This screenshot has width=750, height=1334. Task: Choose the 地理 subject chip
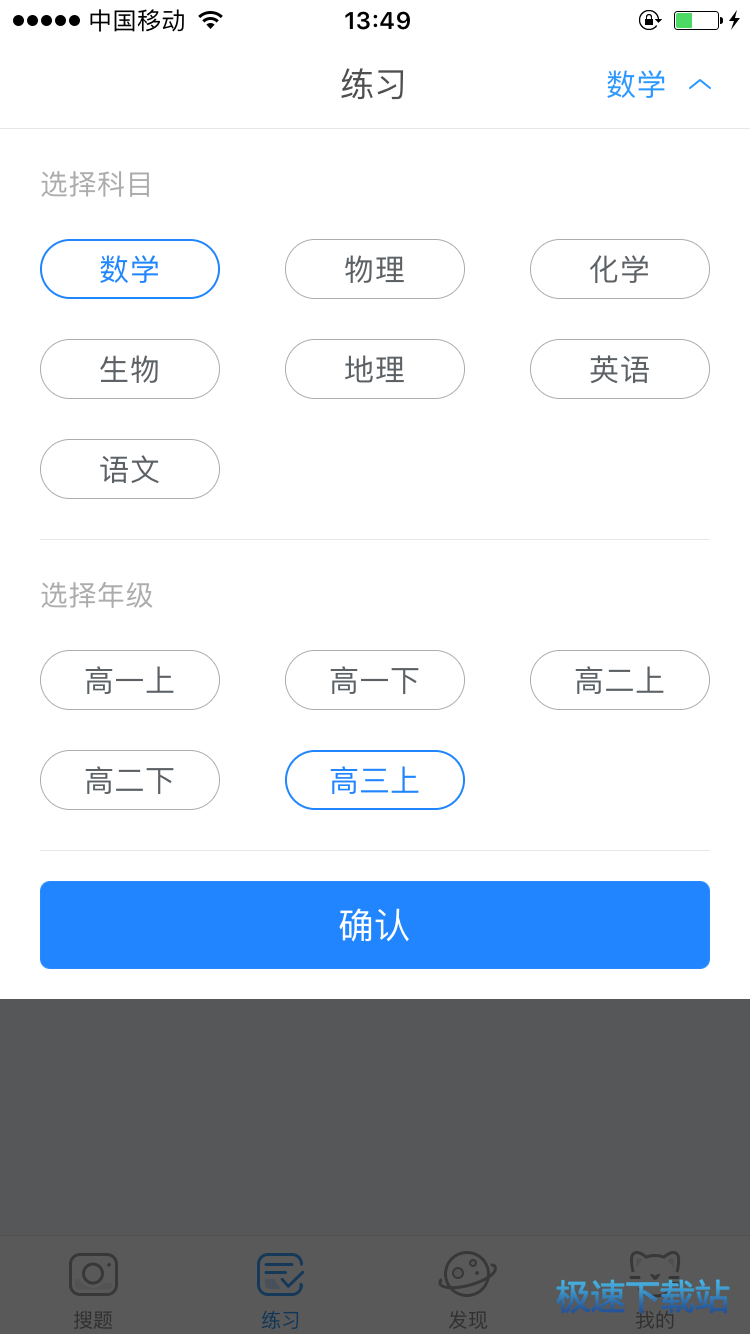click(375, 369)
